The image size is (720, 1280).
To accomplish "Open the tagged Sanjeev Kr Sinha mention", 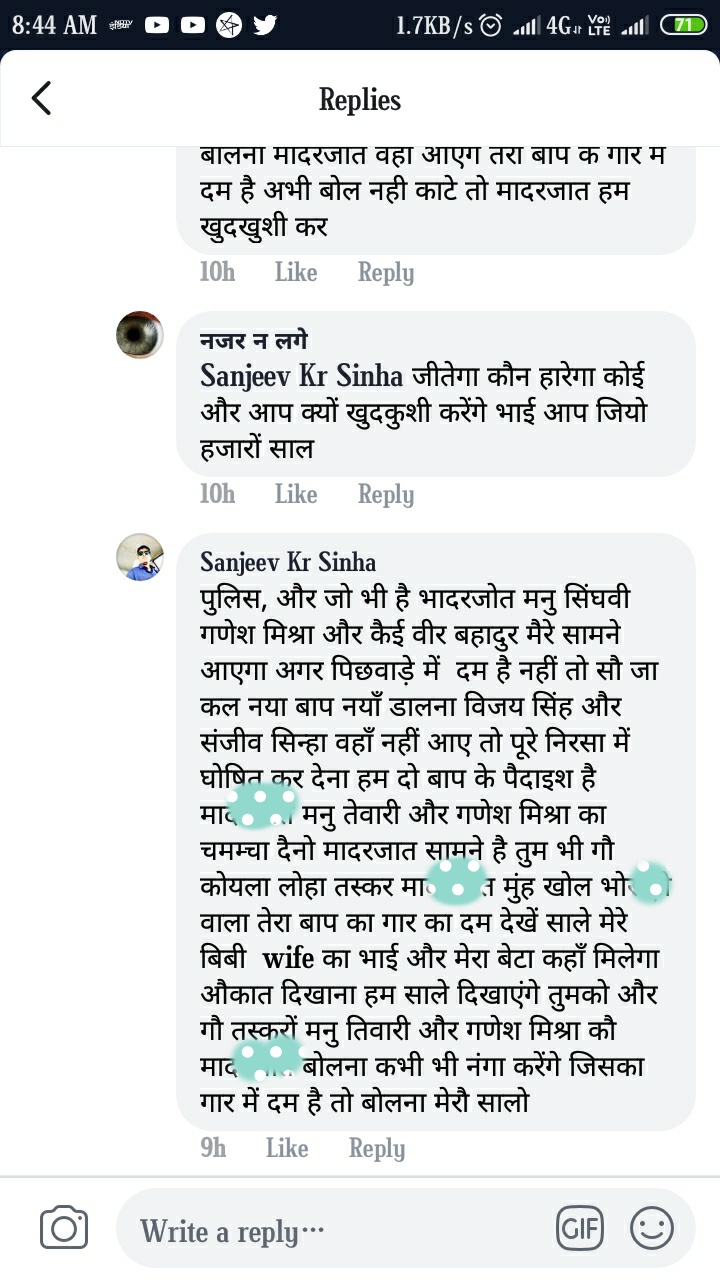I will tap(301, 376).
